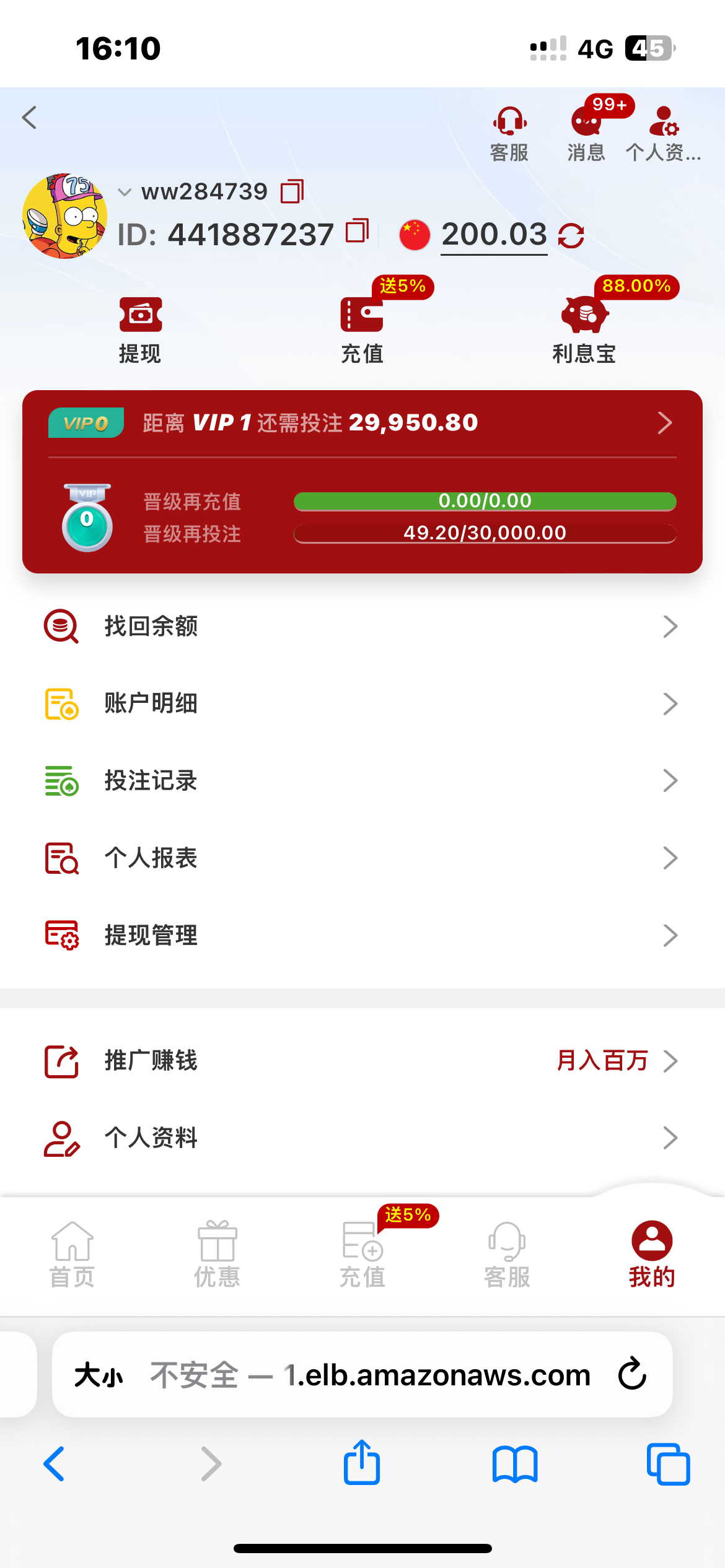The width and height of the screenshot is (725, 1568).
Task: View 投注记录 betting records
Action: pyautogui.click(x=362, y=781)
